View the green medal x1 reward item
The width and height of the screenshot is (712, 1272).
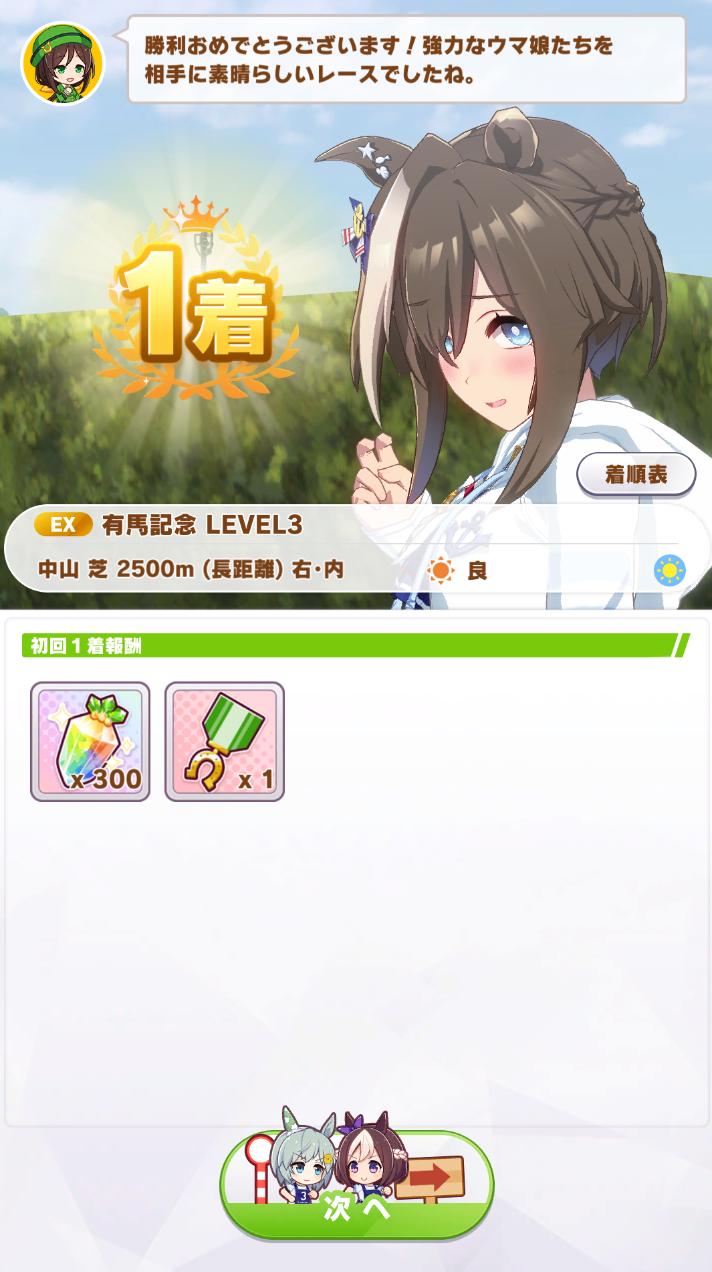[224, 741]
